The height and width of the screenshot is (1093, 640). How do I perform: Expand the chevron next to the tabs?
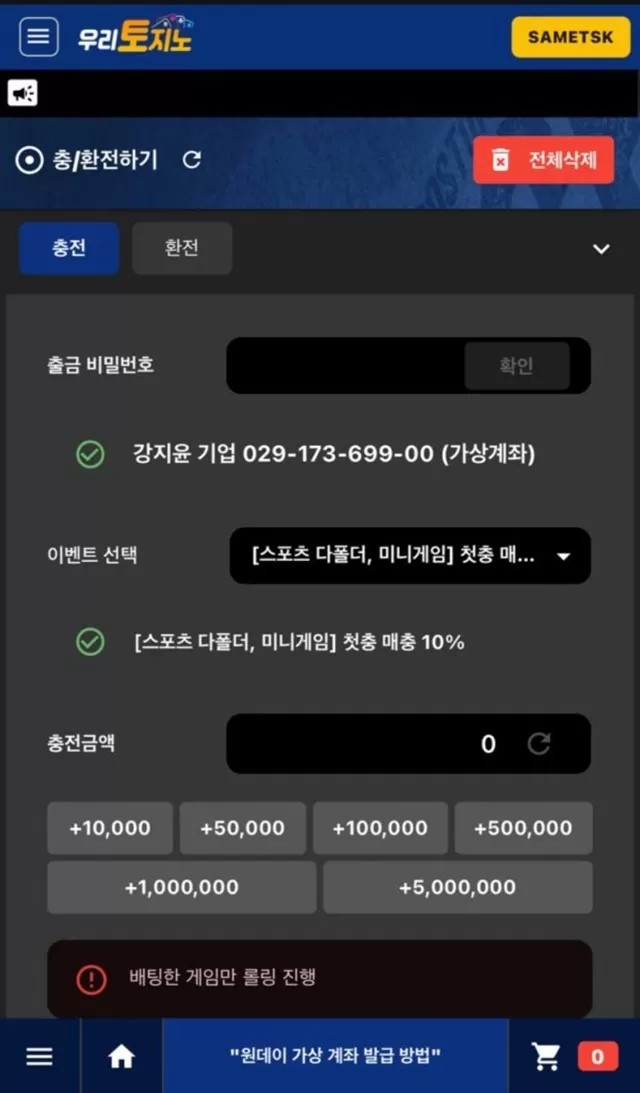tap(601, 249)
